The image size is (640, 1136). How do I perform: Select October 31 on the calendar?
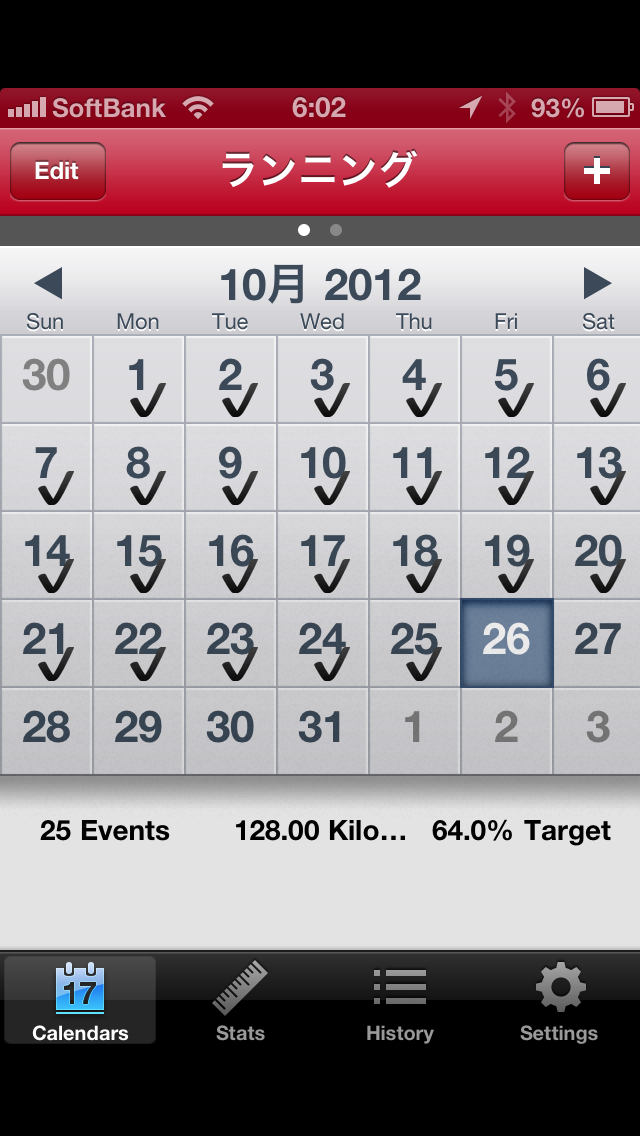pos(322,731)
